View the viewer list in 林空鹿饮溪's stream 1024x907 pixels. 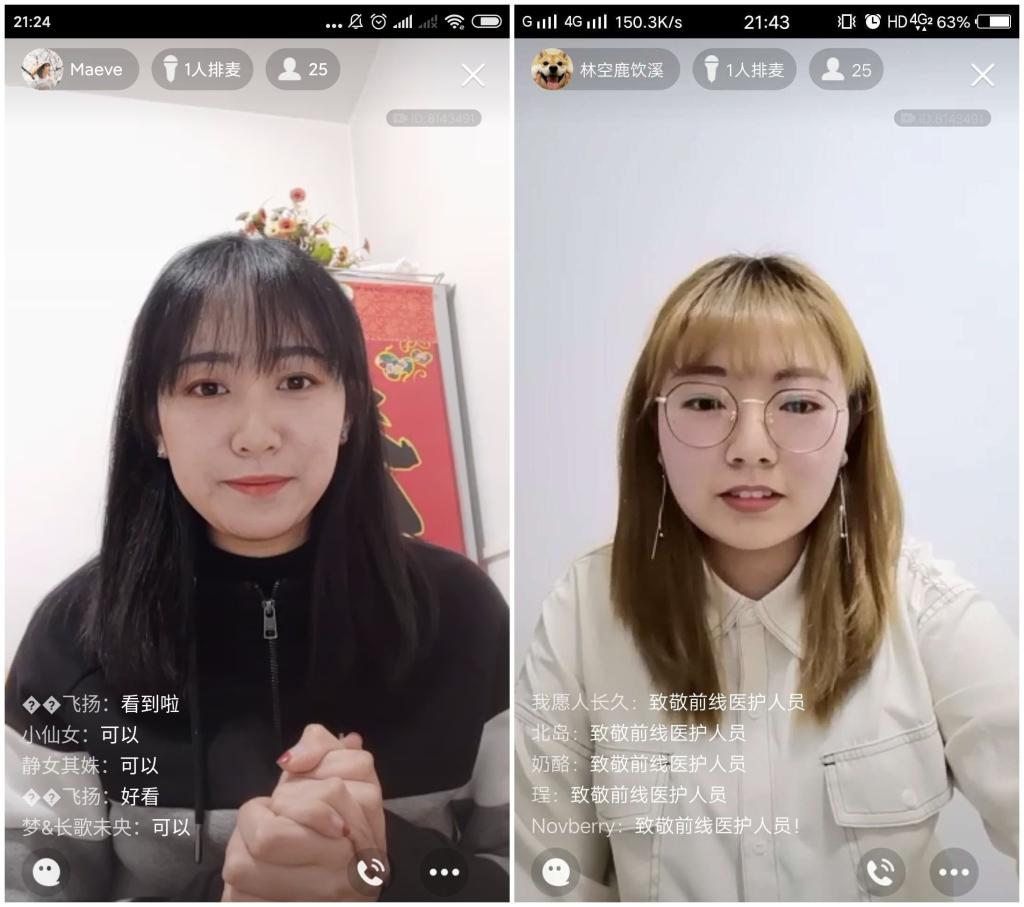846,70
